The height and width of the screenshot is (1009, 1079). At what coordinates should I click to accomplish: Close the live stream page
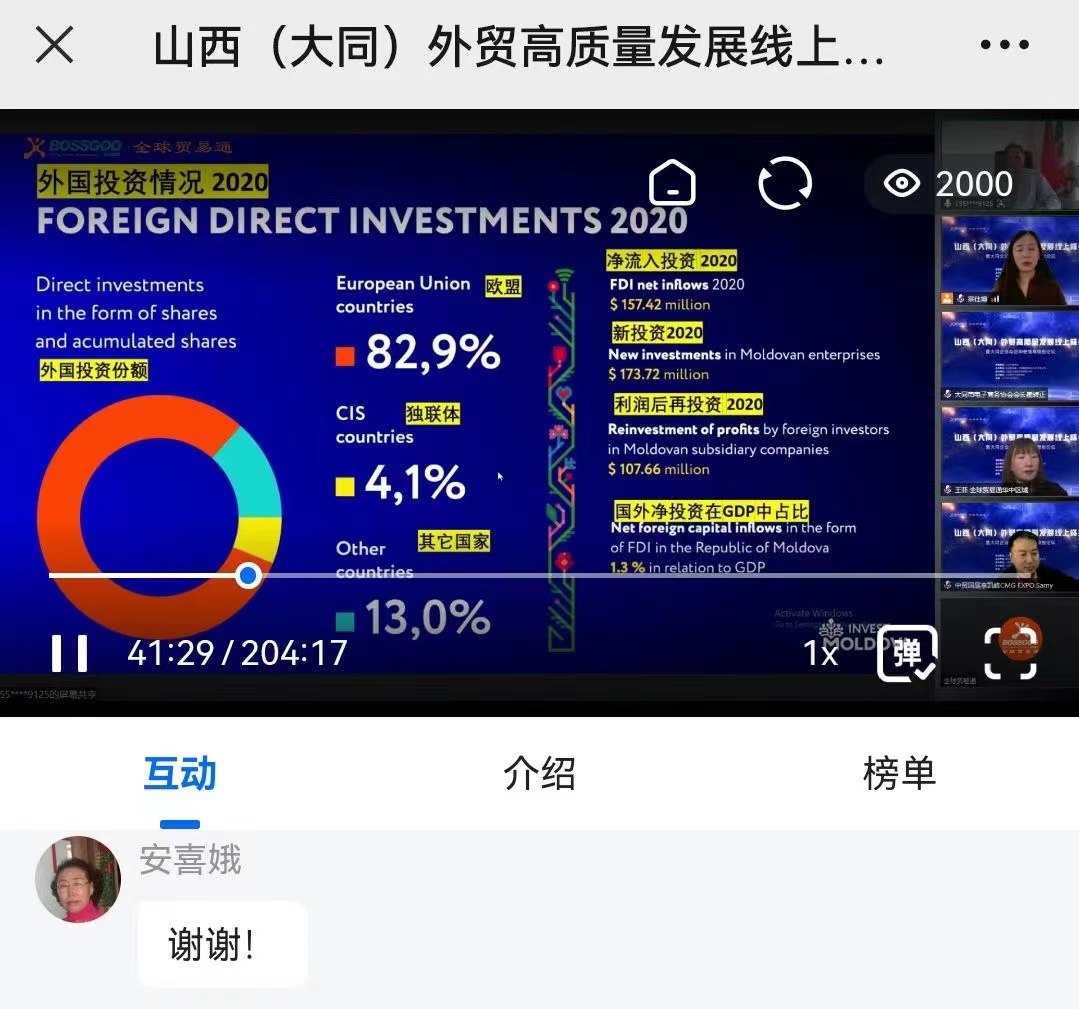[x=54, y=45]
